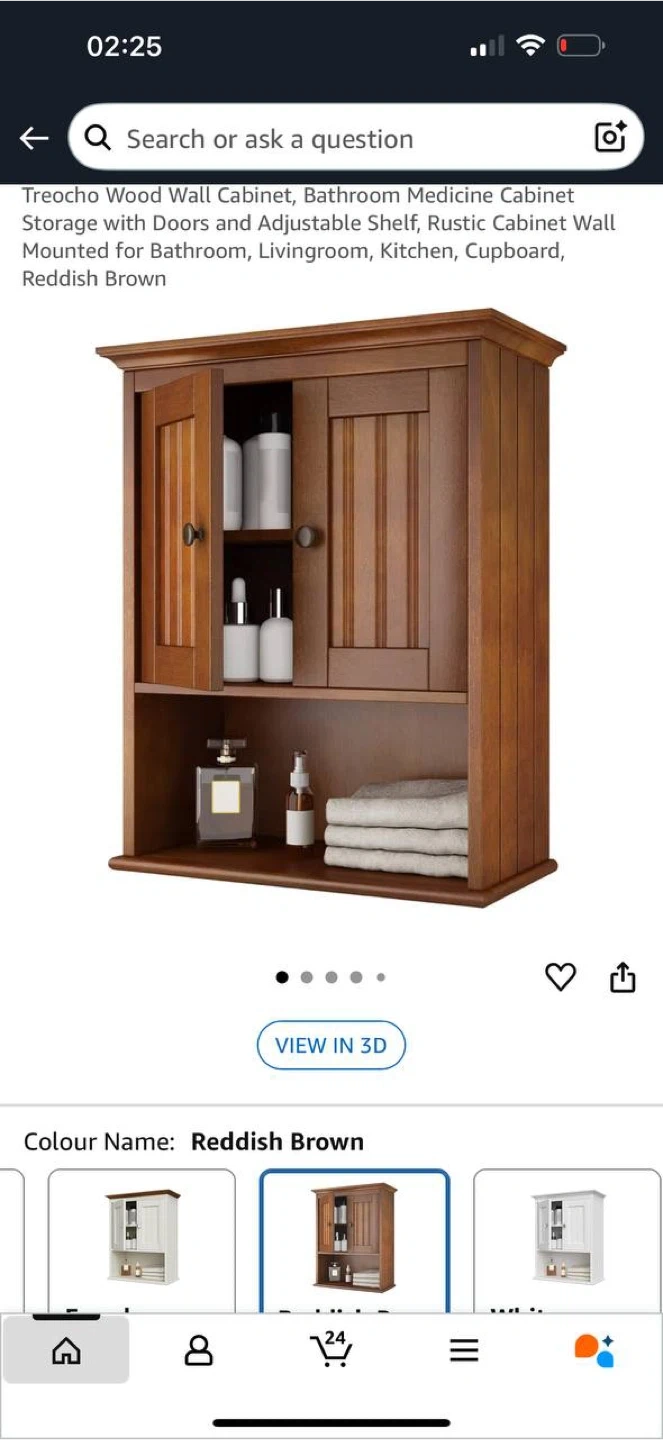Open the cabinet product image
The image size is (663, 1440).
331,608
